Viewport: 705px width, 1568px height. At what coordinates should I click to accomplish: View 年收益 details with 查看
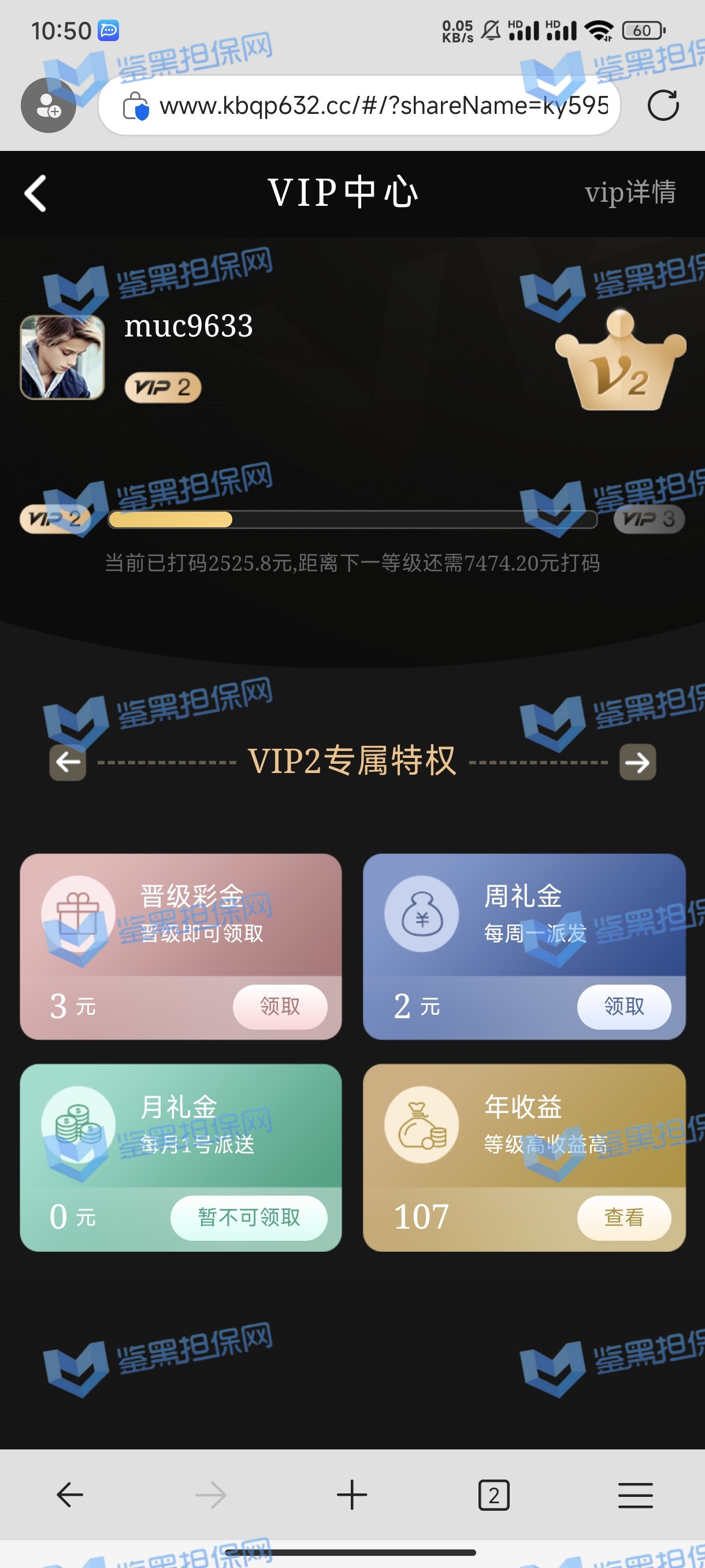[624, 1218]
